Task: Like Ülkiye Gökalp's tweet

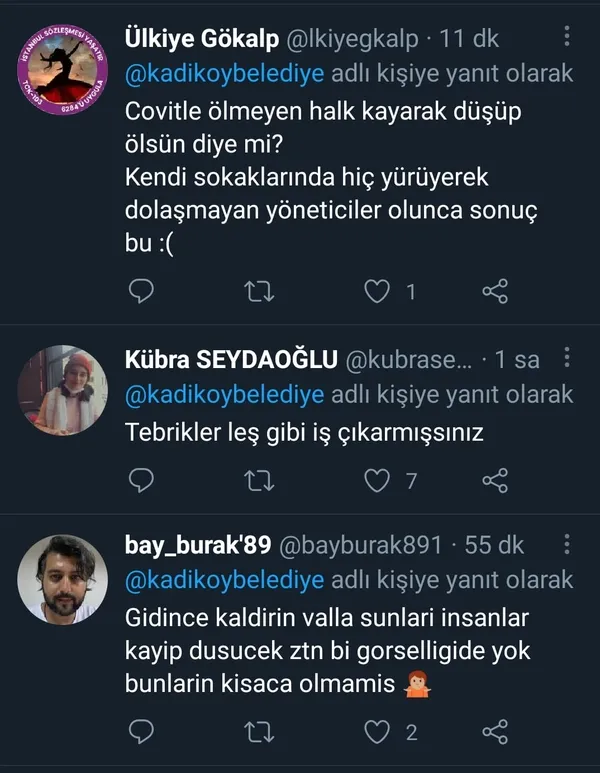Action: tap(377, 291)
